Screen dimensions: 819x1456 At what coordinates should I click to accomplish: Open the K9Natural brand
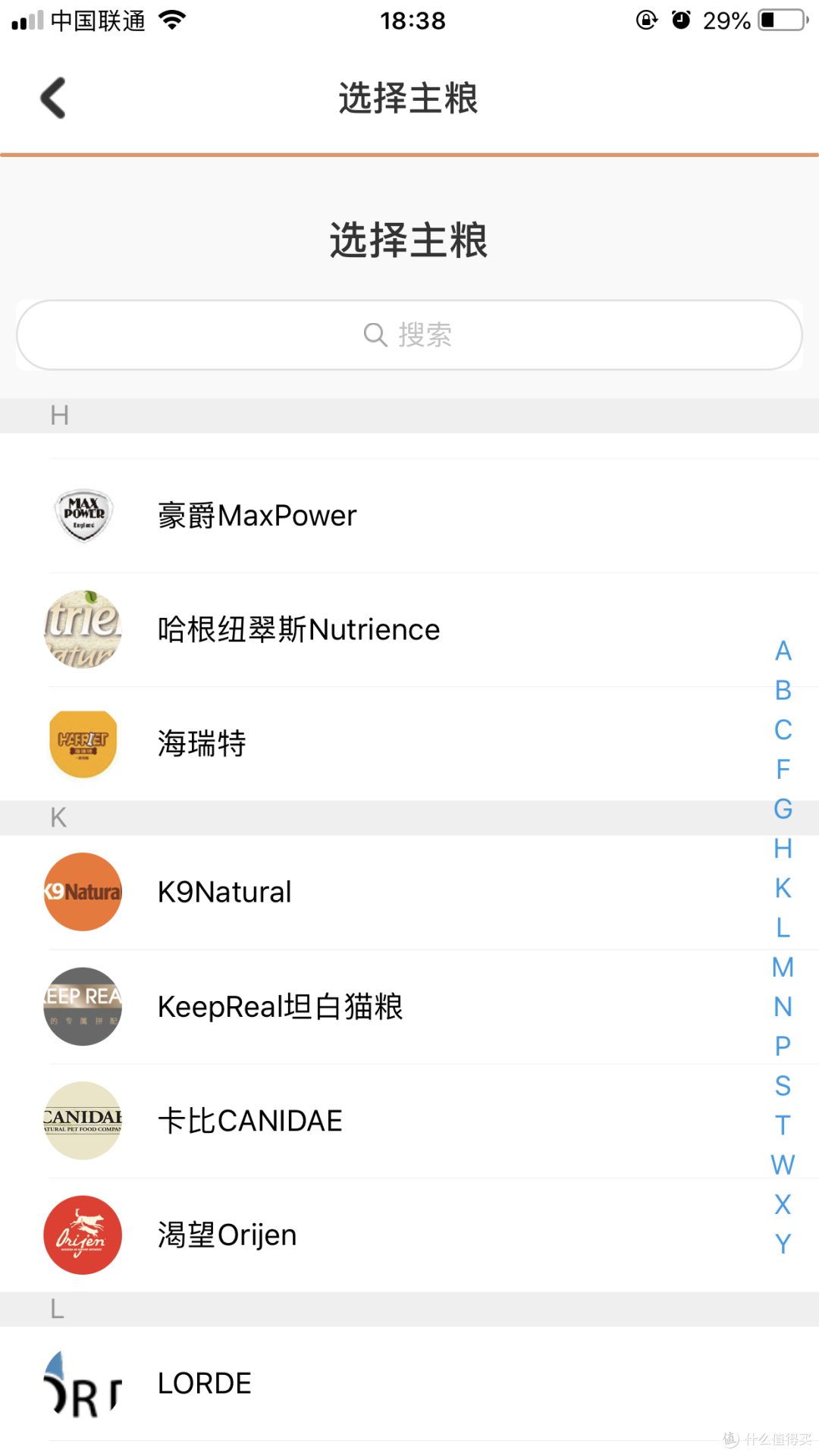(x=409, y=892)
